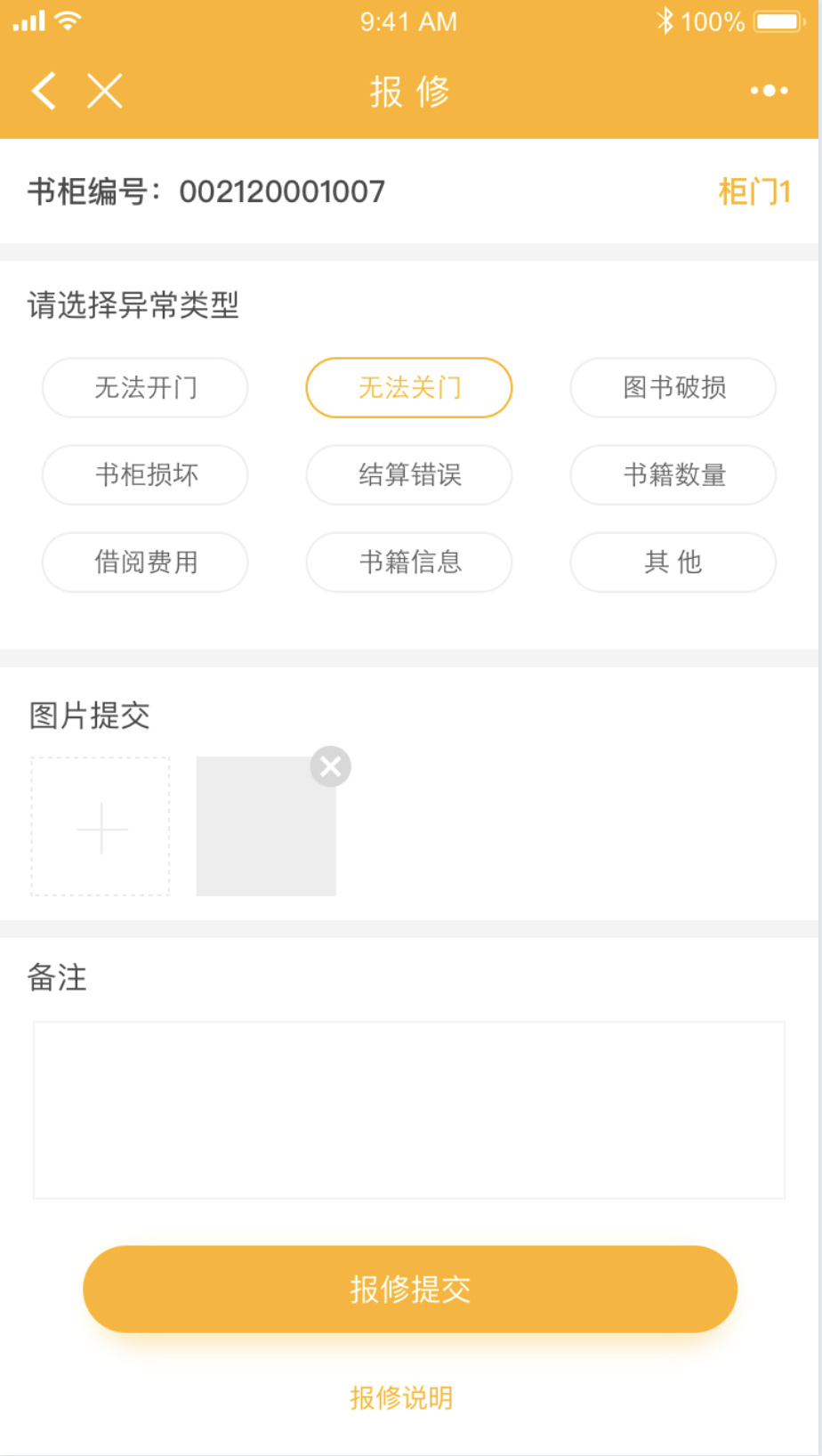Focus the 备注 remarks text box

(409, 1110)
